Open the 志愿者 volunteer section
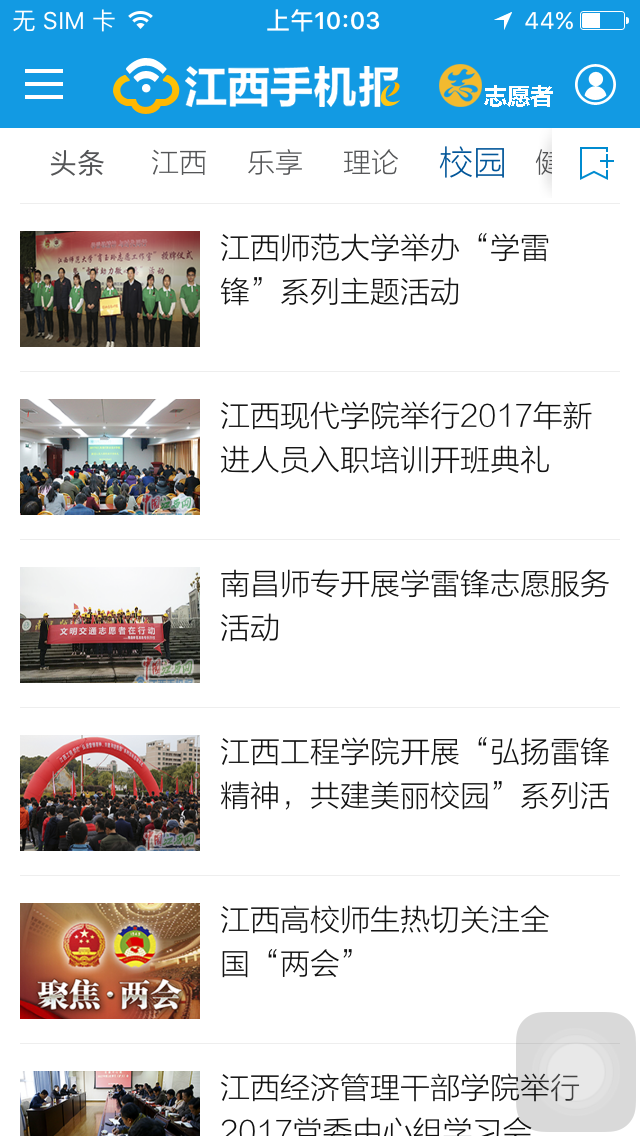640x1136 pixels. point(496,87)
